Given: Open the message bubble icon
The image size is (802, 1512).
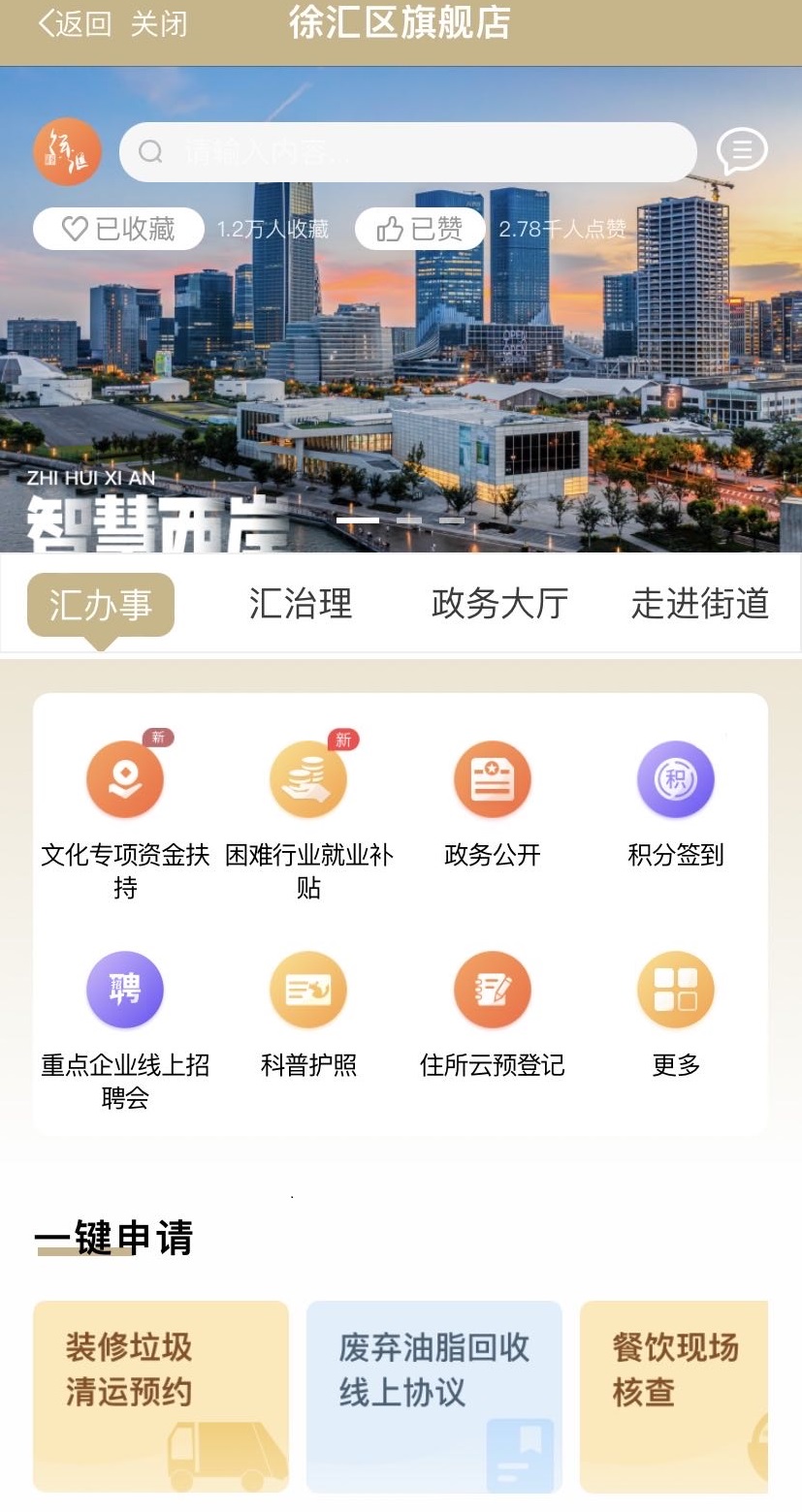Looking at the screenshot, I should tap(742, 151).
